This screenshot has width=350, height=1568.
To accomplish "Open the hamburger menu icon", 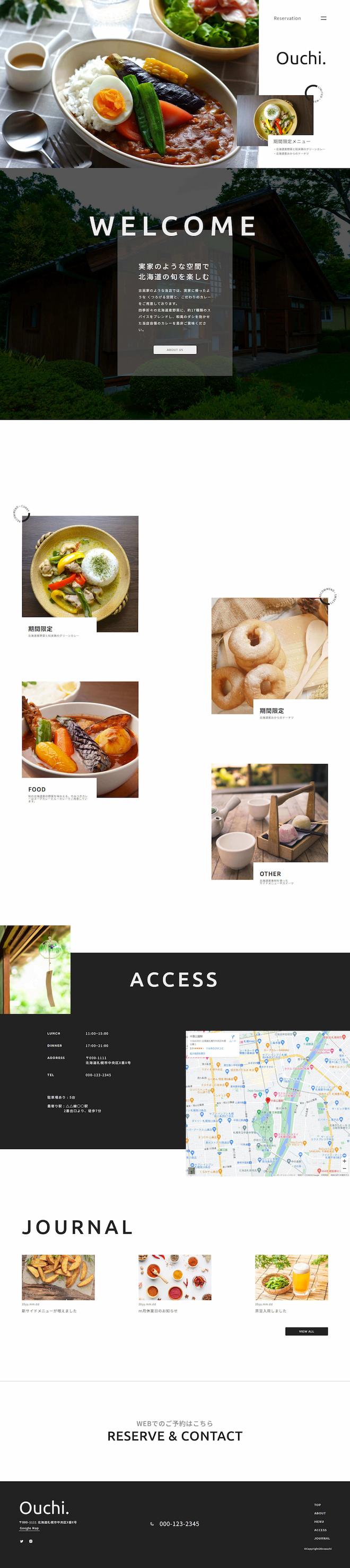I will pyautogui.click(x=323, y=18).
